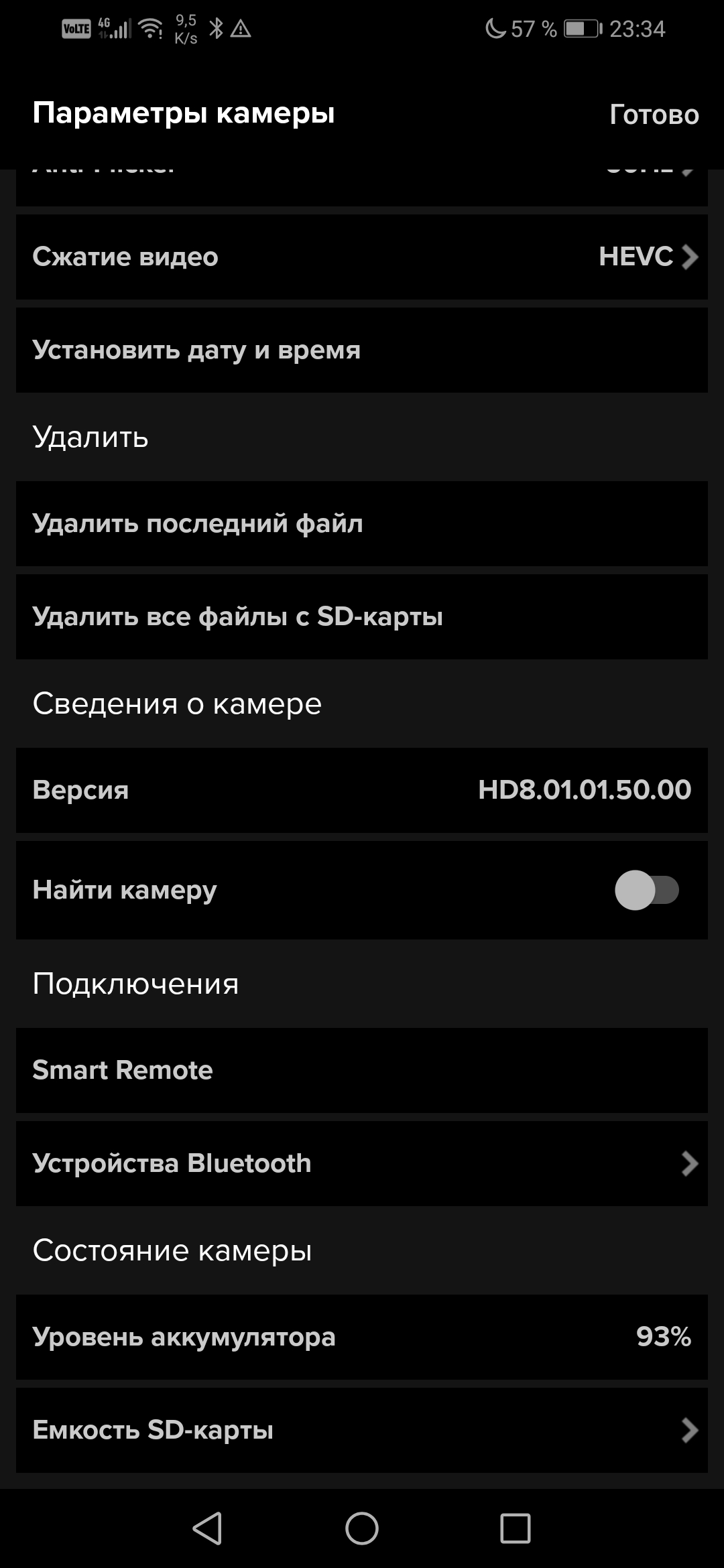Screen dimensions: 724x1568
Task: Tap Готово to finish camera settings
Action: 654,115
